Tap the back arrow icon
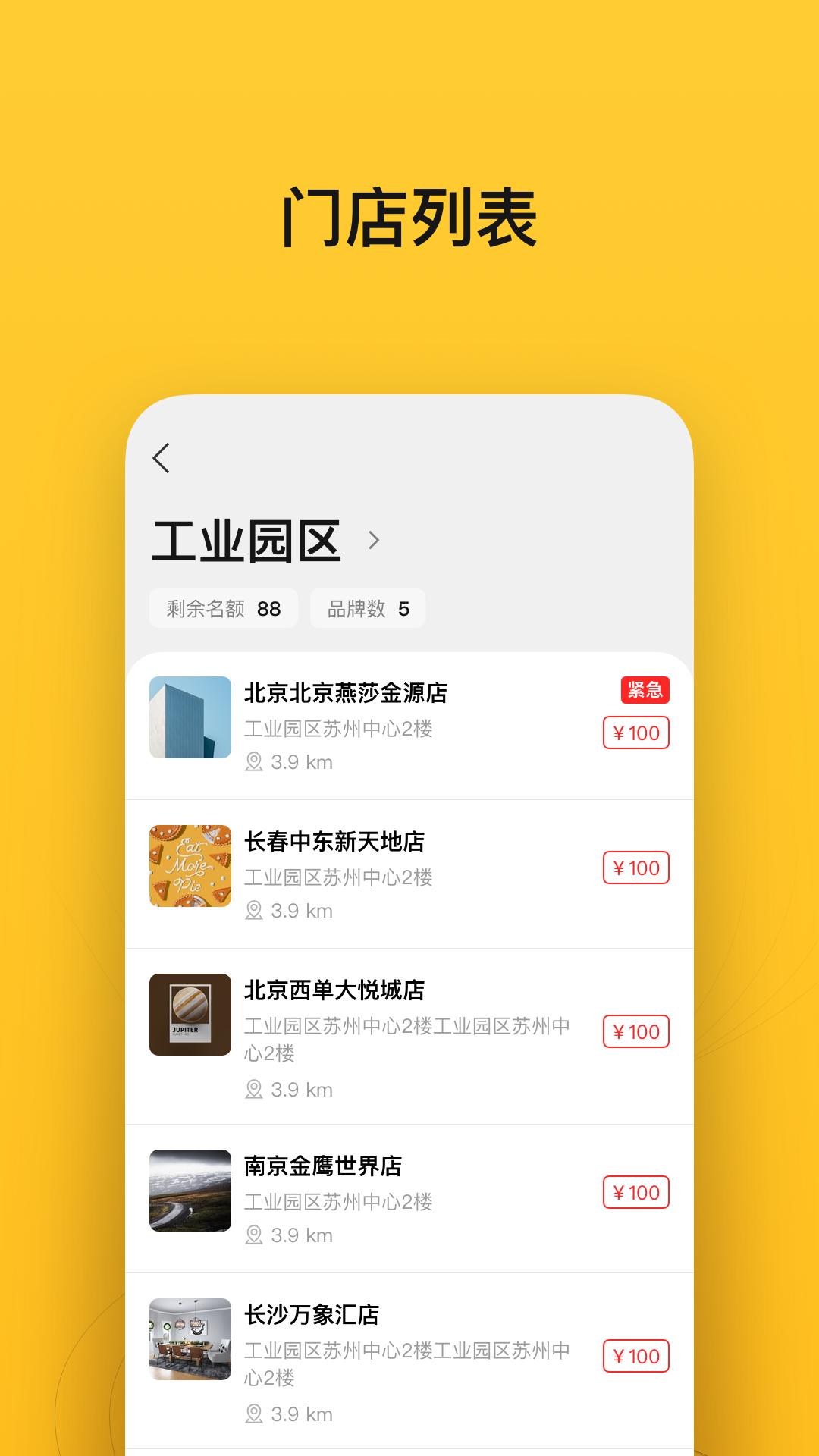The width and height of the screenshot is (819, 1456). [159, 458]
